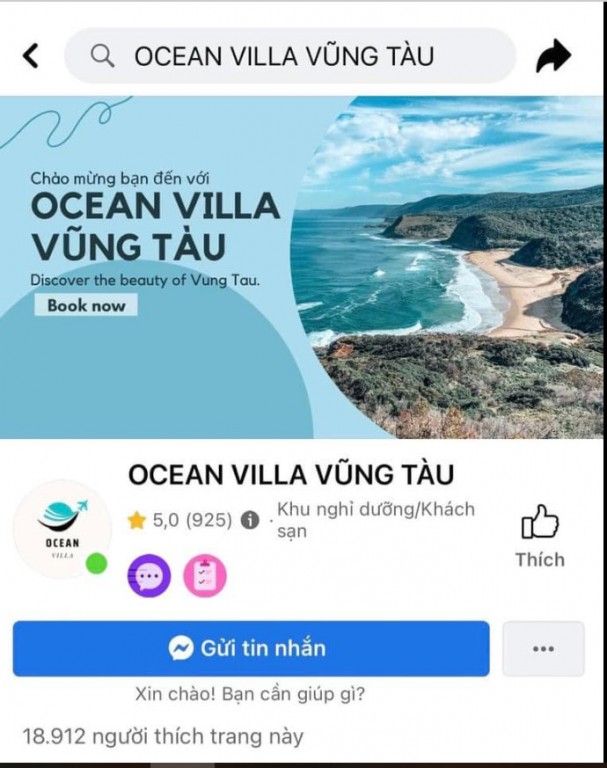Open the Ocean Villa cover photo
Screen dimensions: 607x768
tap(303, 266)
